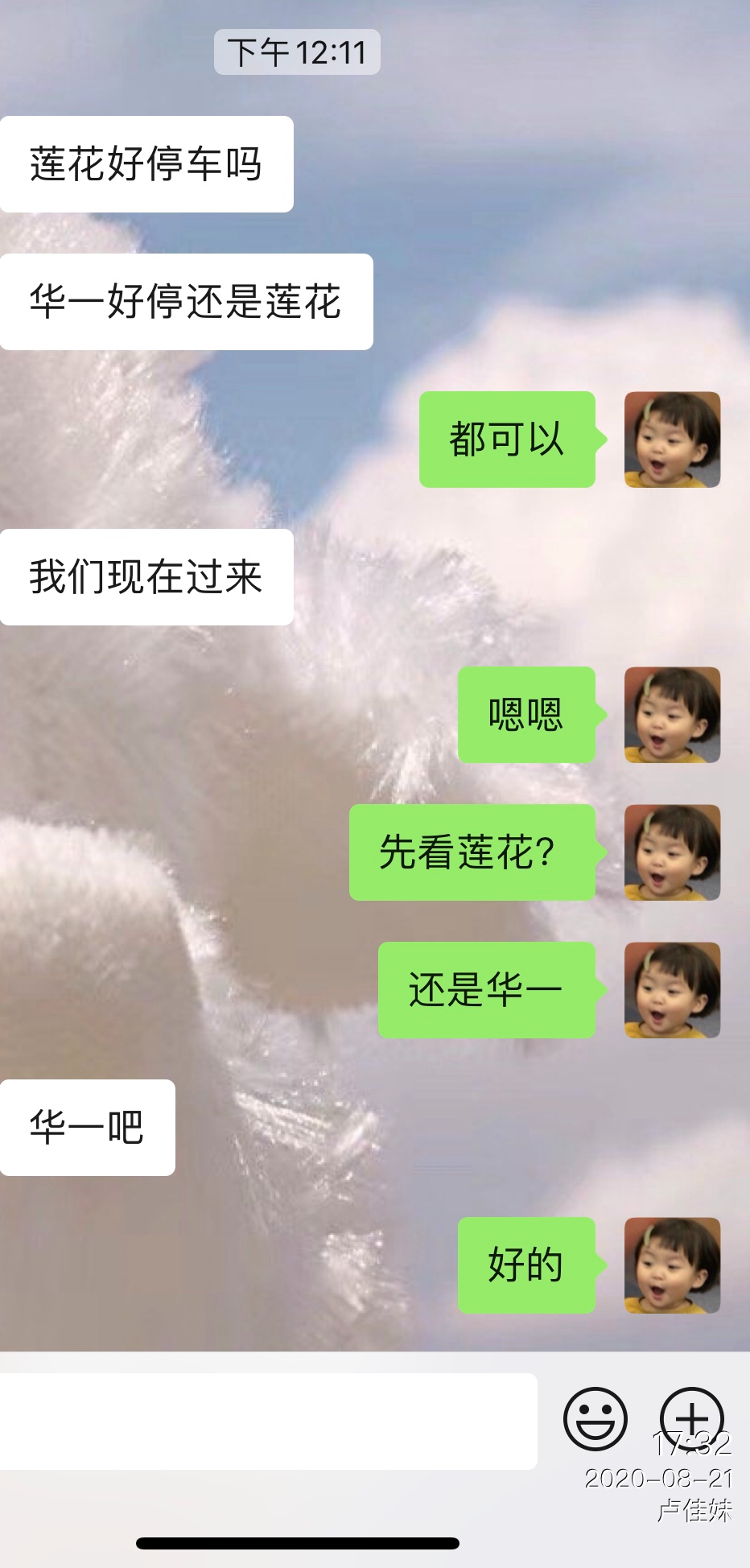Open the plus attachment menu

[691, 1418]
